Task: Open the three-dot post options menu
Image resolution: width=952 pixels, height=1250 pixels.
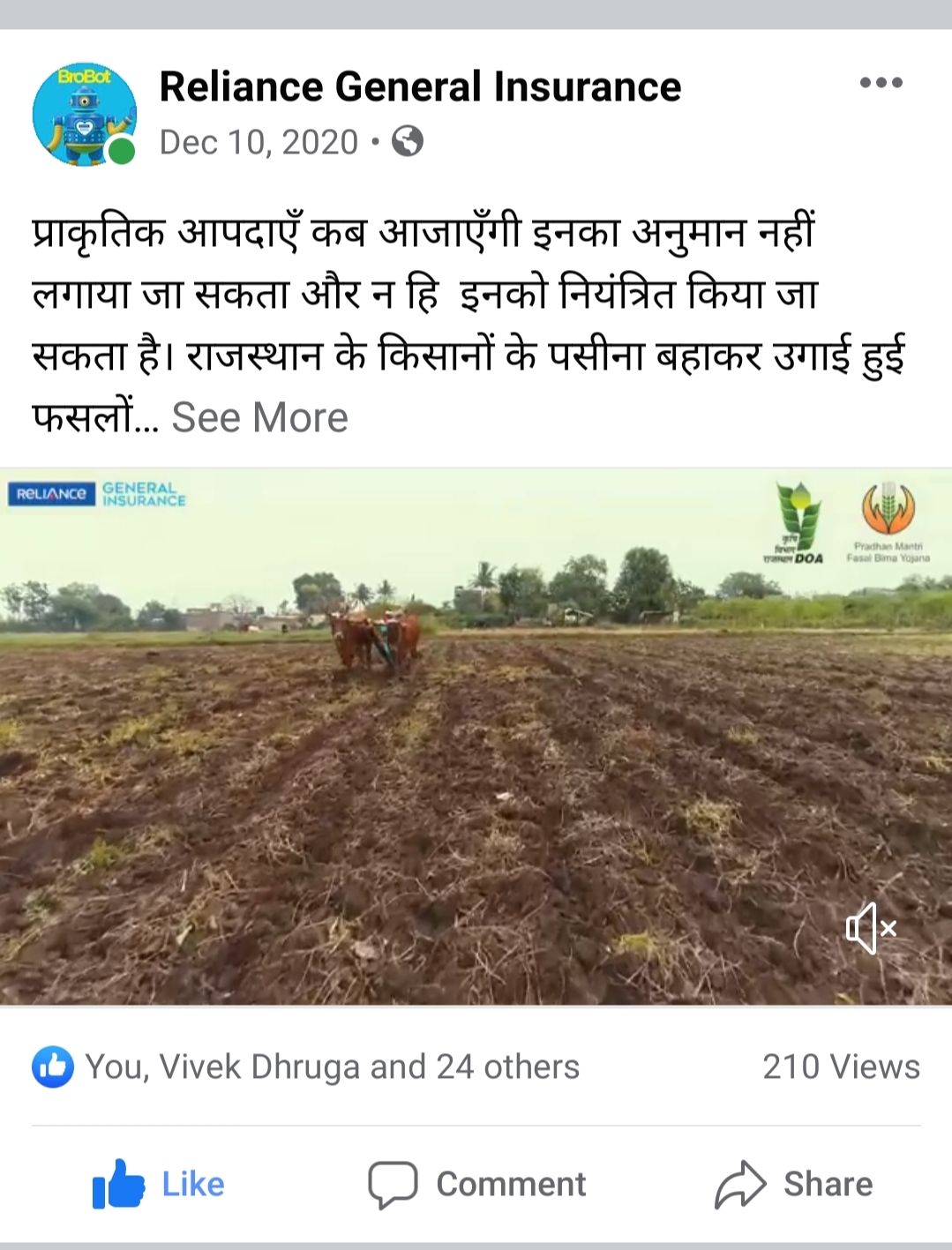Action: [881, 83]
